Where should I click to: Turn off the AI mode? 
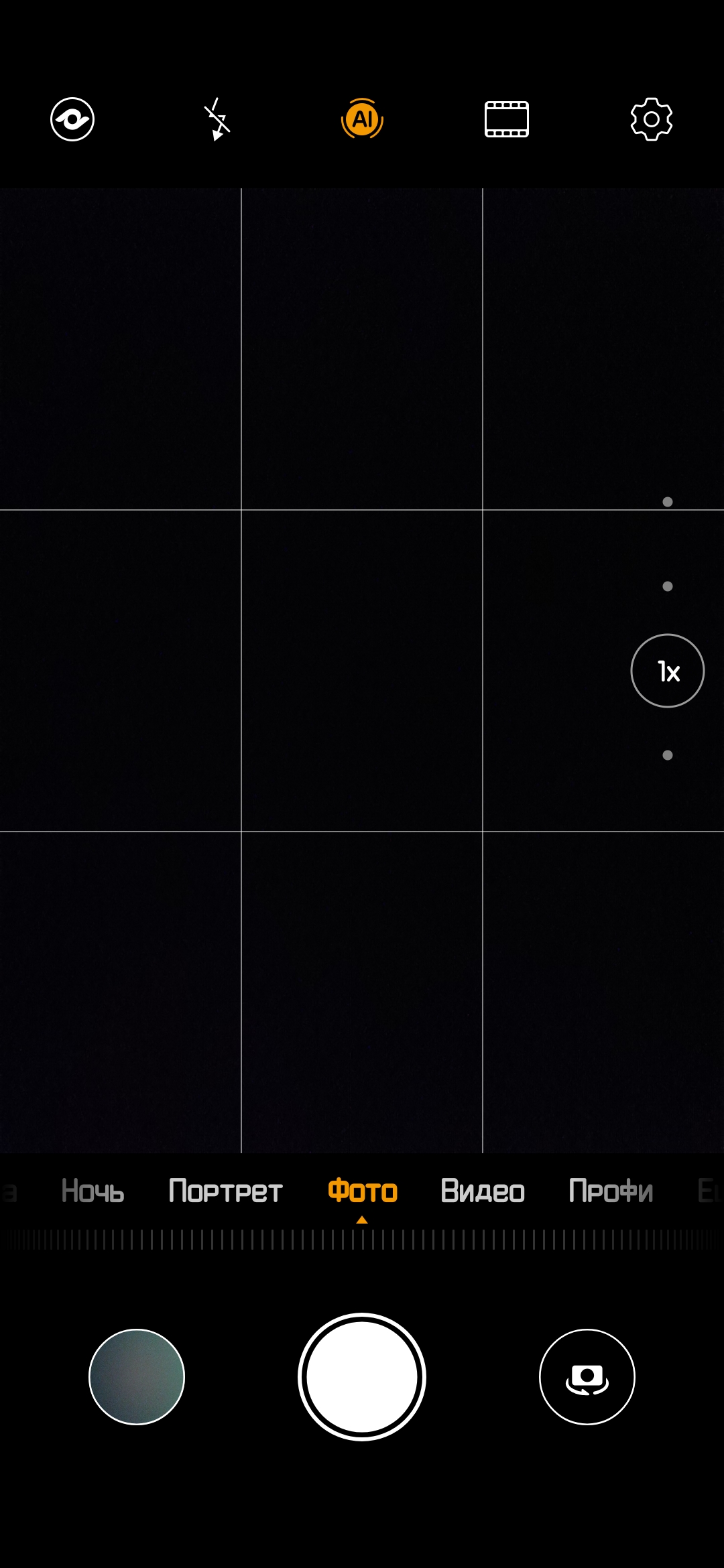pos(362,119)
